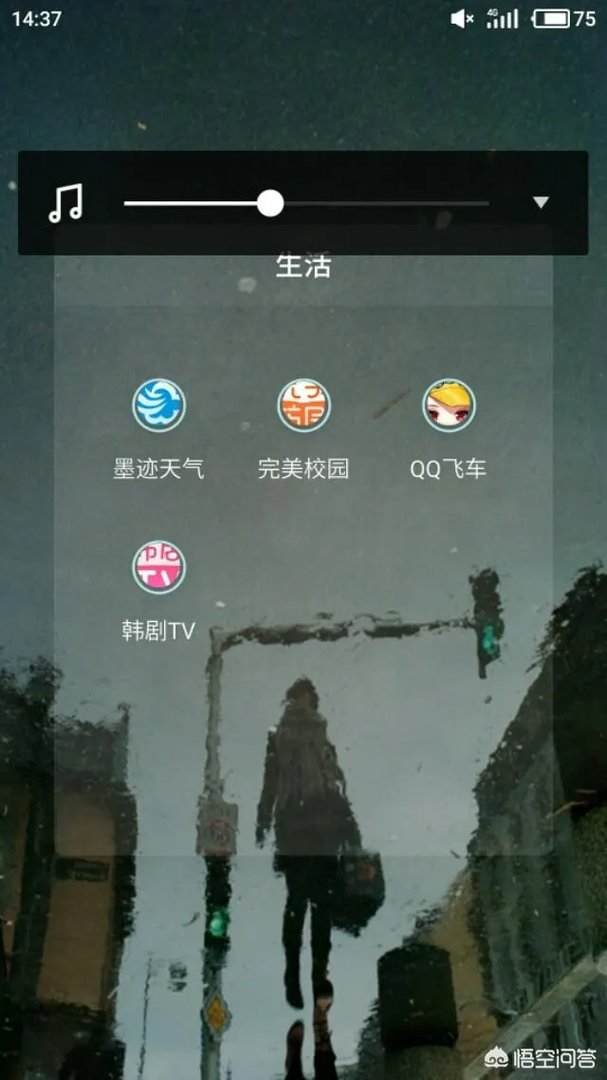The image size is (607, 1080).
Task: Expand the volume panel dropdown arrow
Action: (541, 203)
